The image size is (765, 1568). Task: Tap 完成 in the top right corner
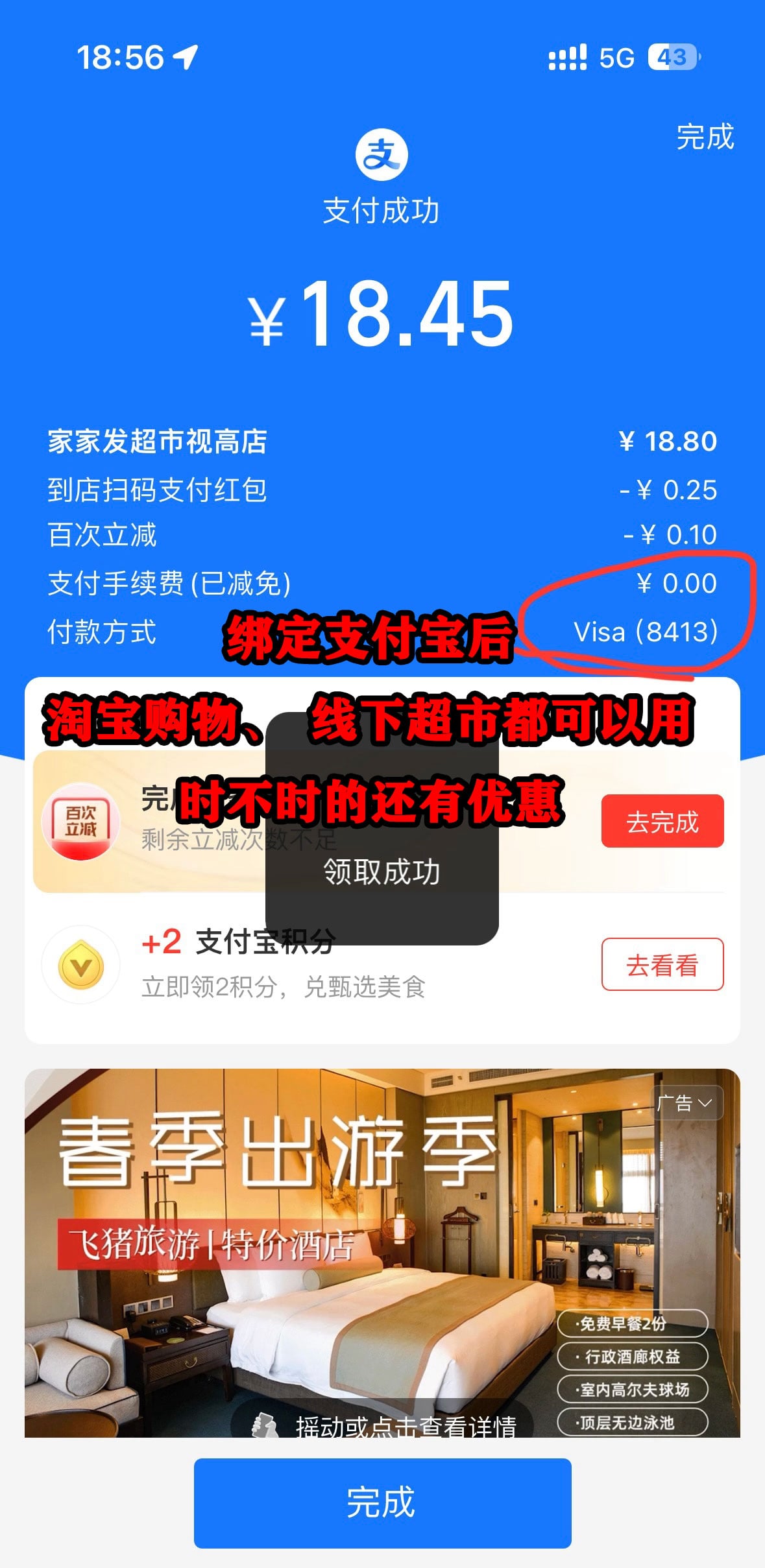tap(705, 137)
